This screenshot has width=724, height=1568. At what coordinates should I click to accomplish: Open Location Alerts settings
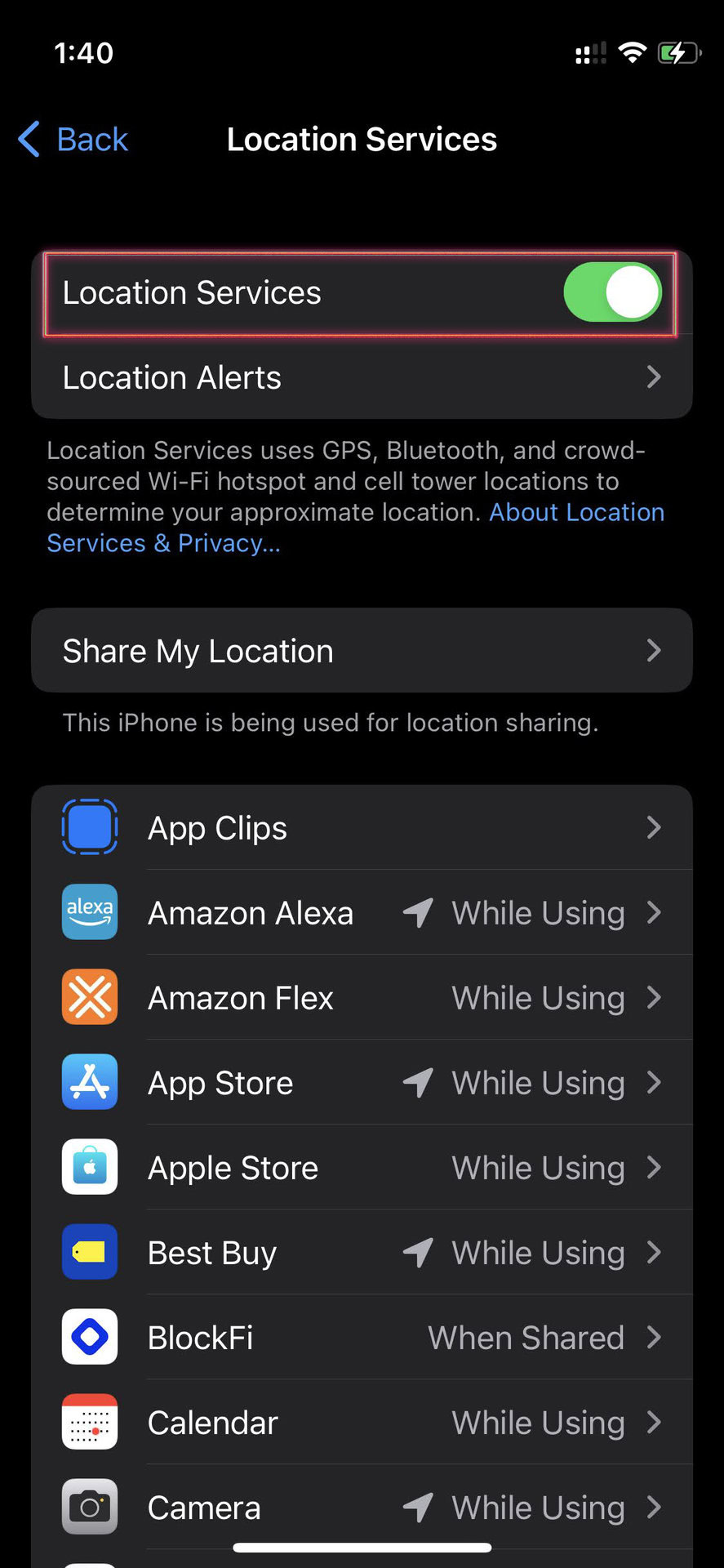point(362,377)
